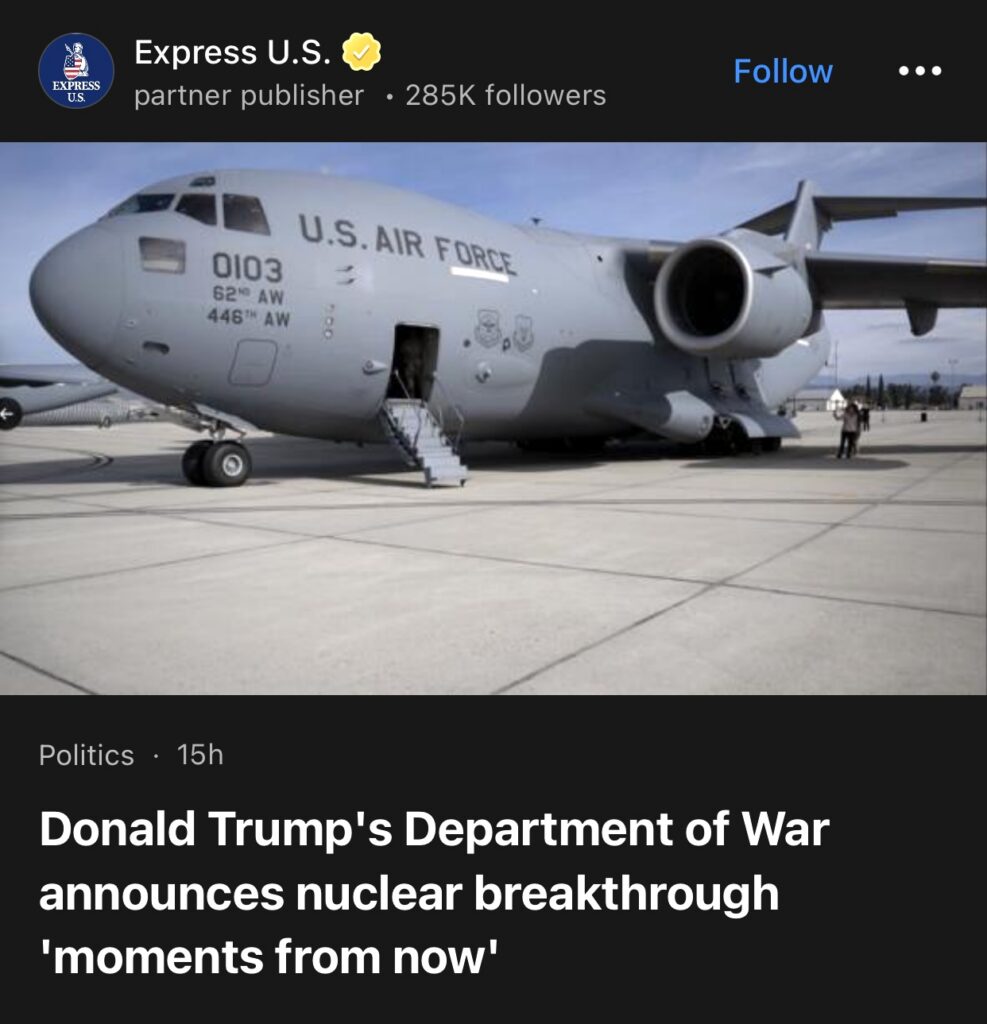987x1024 pixels.
Task: Open the three-dot overflow menu
Action: [919, 71]
